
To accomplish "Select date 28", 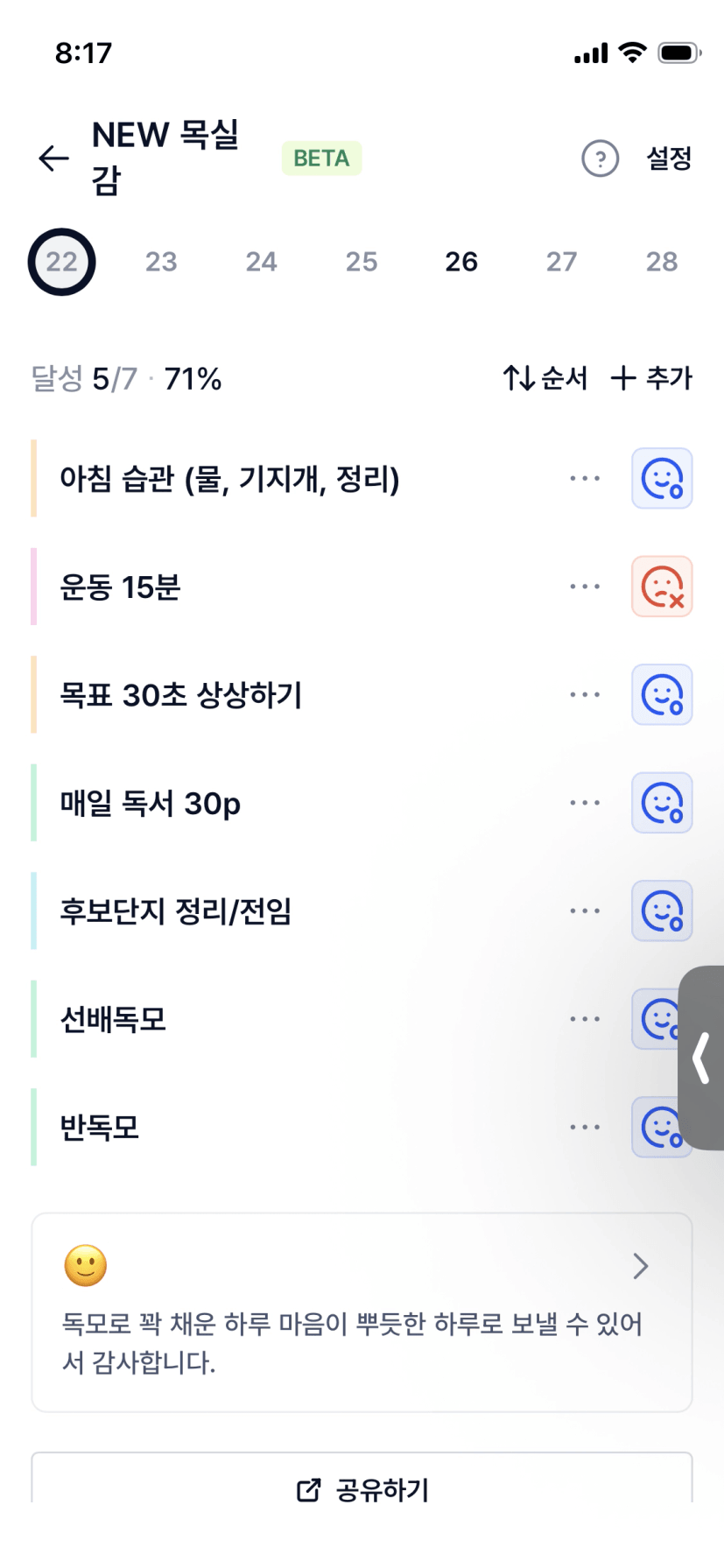I will click(x=662, y=262).
